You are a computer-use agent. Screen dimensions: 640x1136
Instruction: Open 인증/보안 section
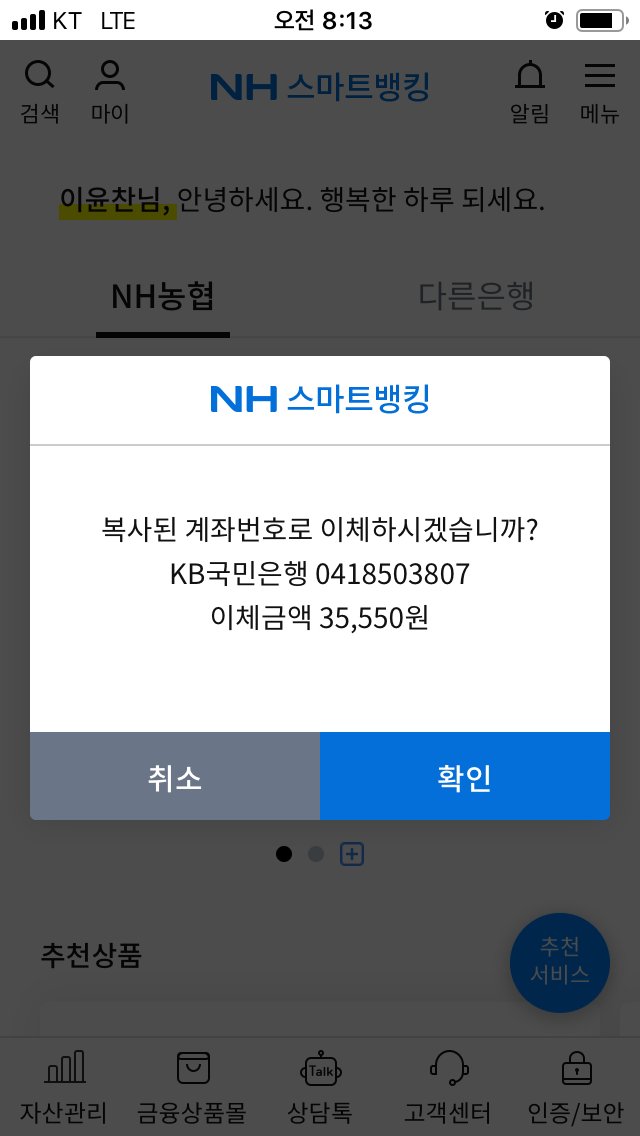pos(575,1087)
